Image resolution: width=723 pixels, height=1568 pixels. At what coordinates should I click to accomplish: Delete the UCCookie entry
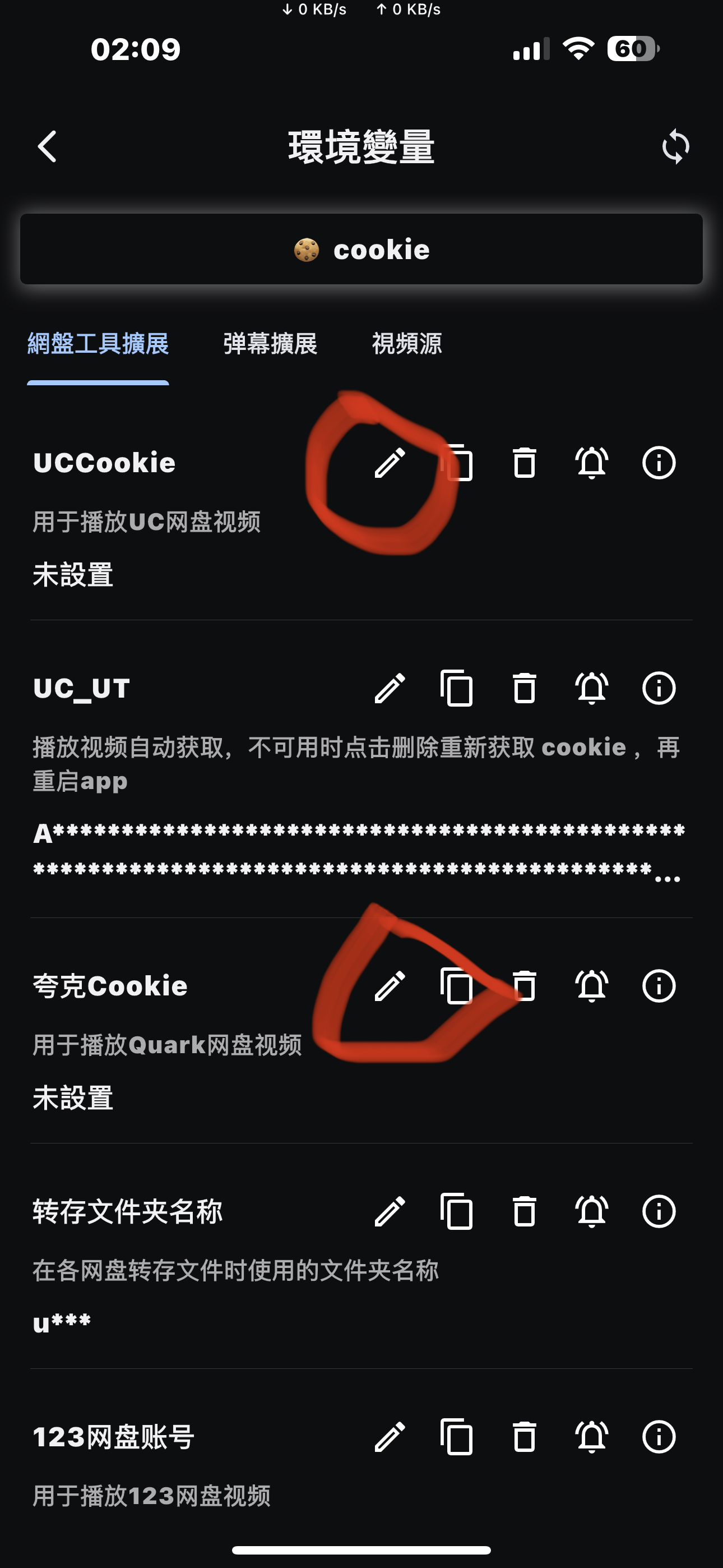pos(524,463)
